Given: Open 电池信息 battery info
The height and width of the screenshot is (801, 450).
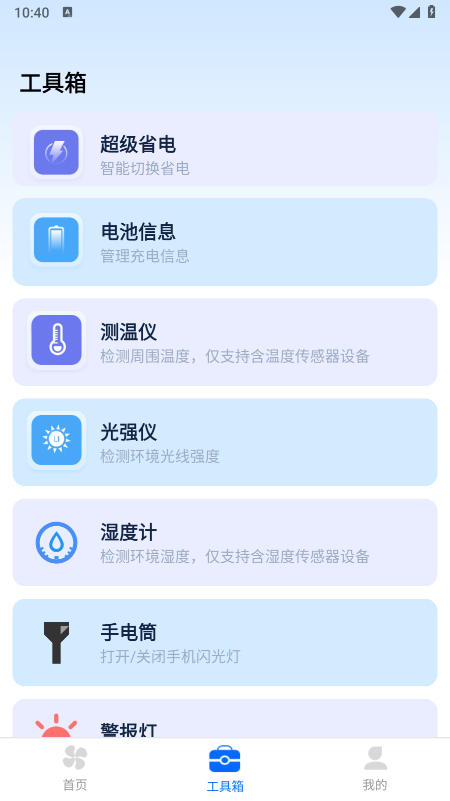Looking at the screenshot, I should click(225, 242).
